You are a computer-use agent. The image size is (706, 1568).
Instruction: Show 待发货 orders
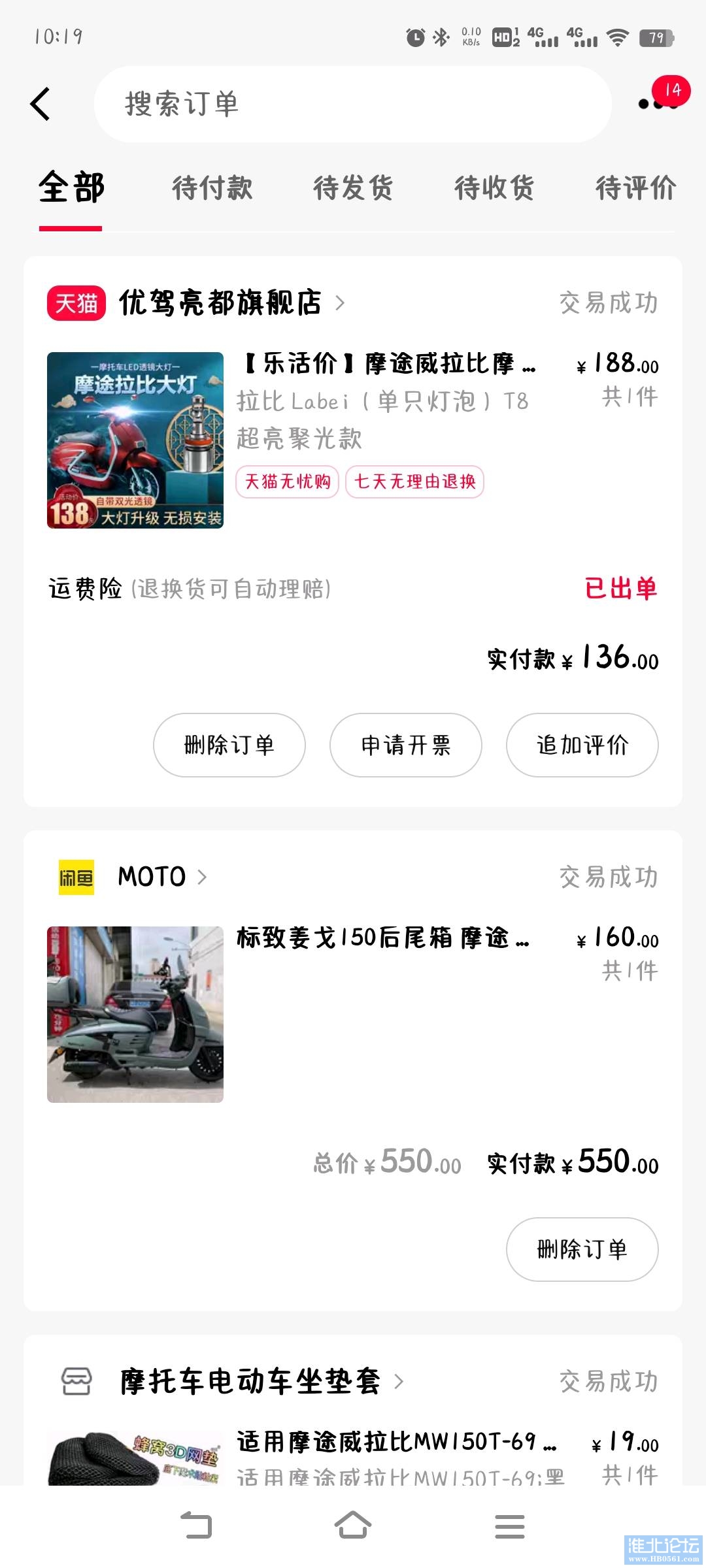pyautogui.click(x=353, y=188)
